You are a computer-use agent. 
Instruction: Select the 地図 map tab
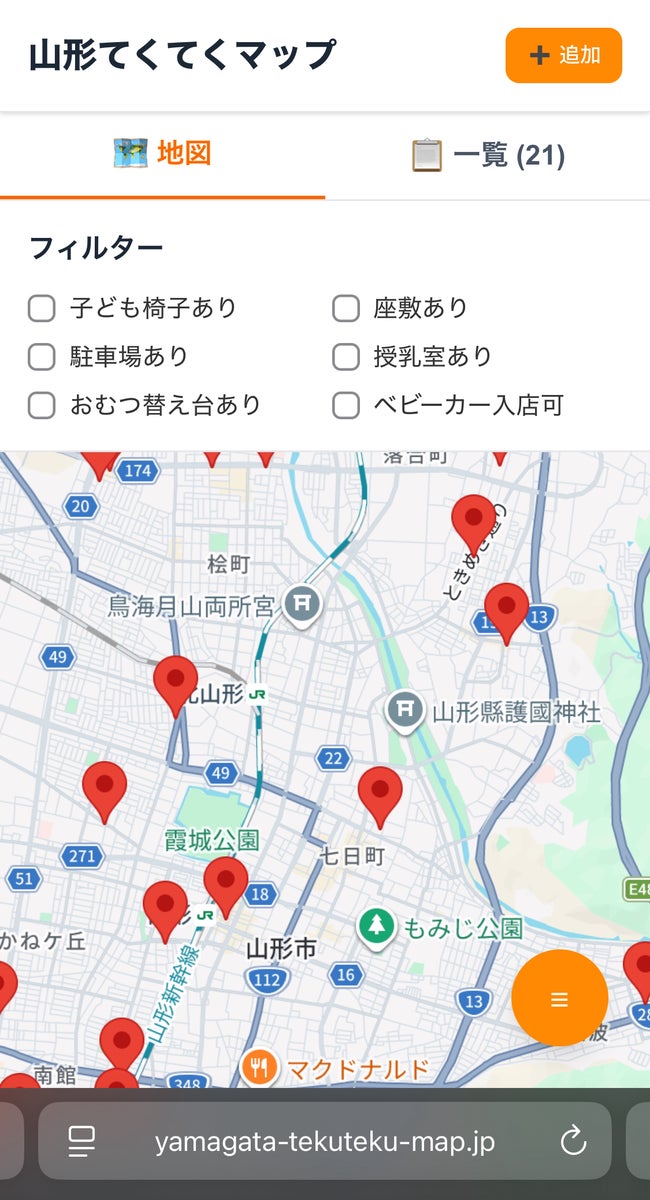point(162,155)
